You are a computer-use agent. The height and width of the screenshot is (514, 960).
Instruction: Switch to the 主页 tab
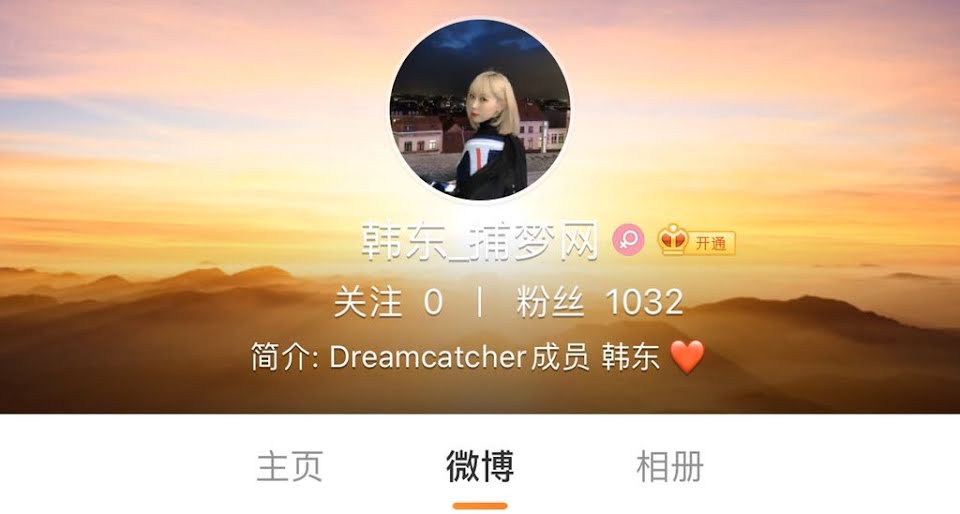coord(290,467)
